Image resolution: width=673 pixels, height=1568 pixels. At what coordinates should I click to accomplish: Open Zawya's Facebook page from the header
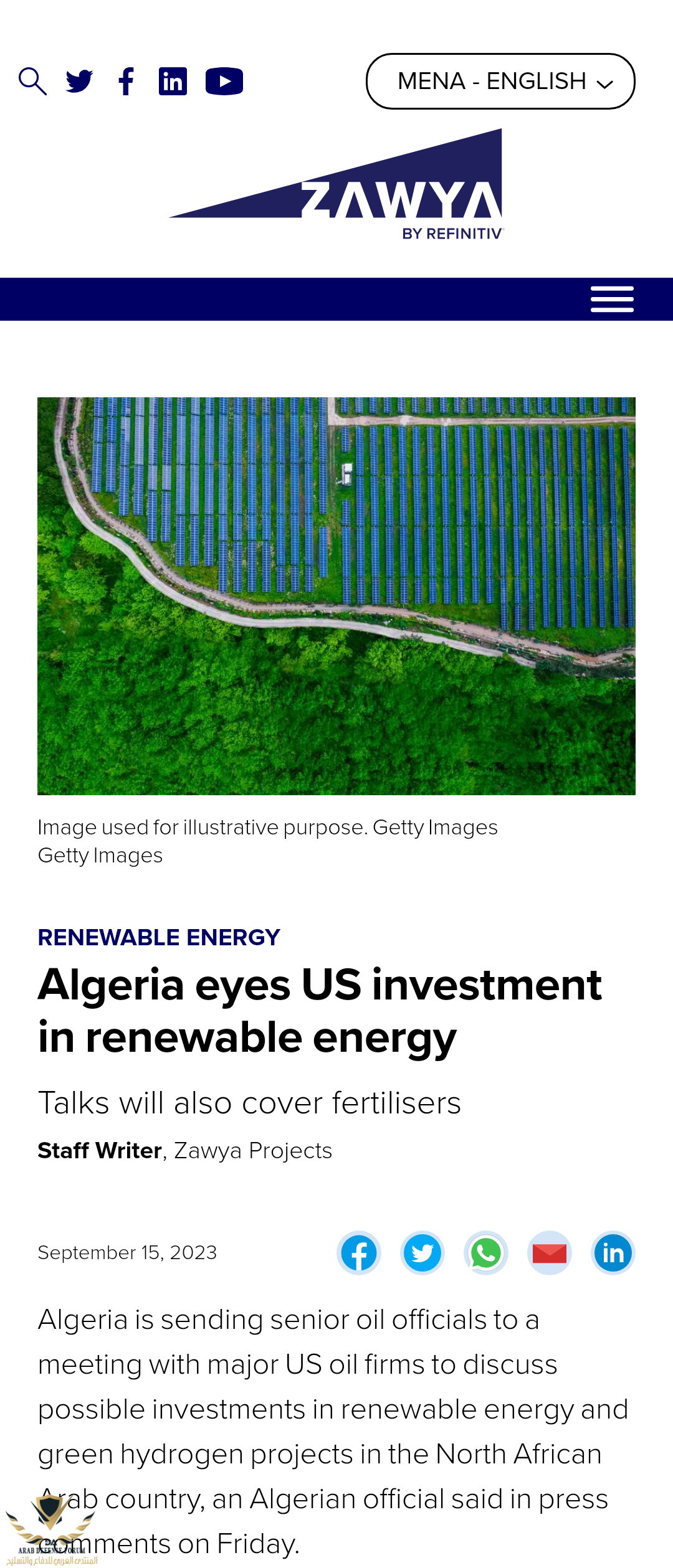(126, 82)
